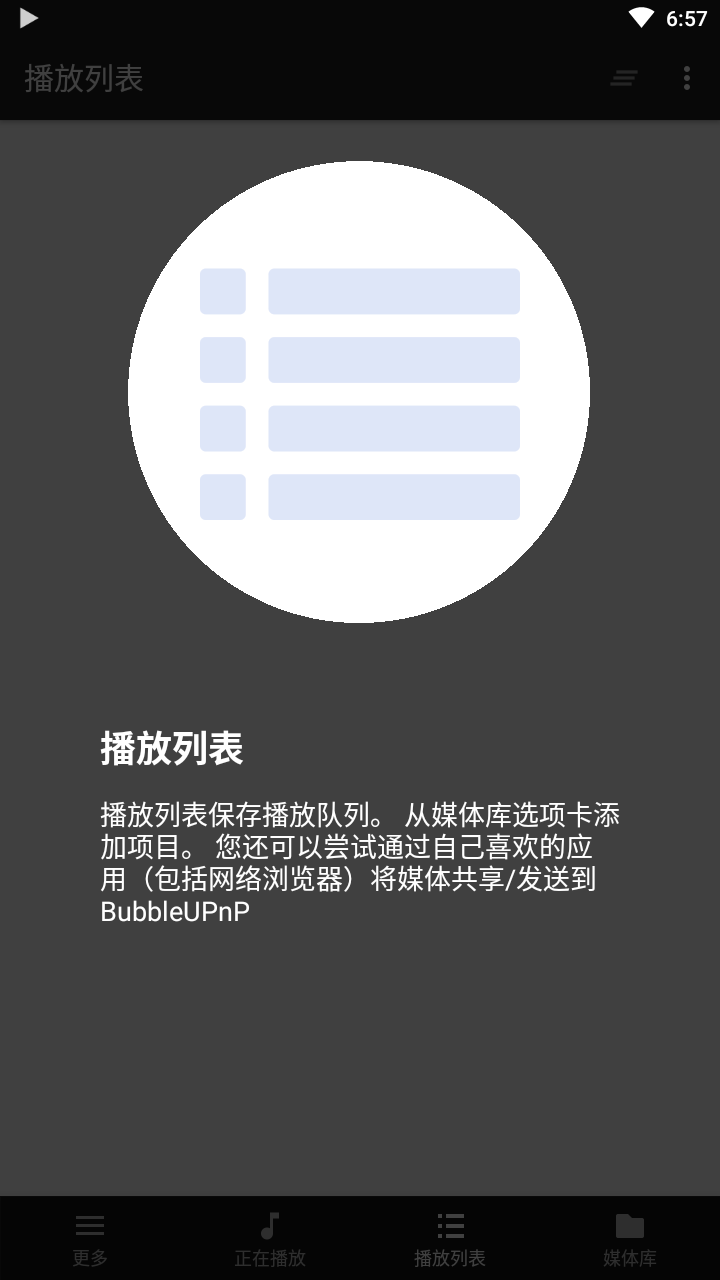Open the 更多 menu tab
720x1280 pixels.
click(x=90, y=1238)
